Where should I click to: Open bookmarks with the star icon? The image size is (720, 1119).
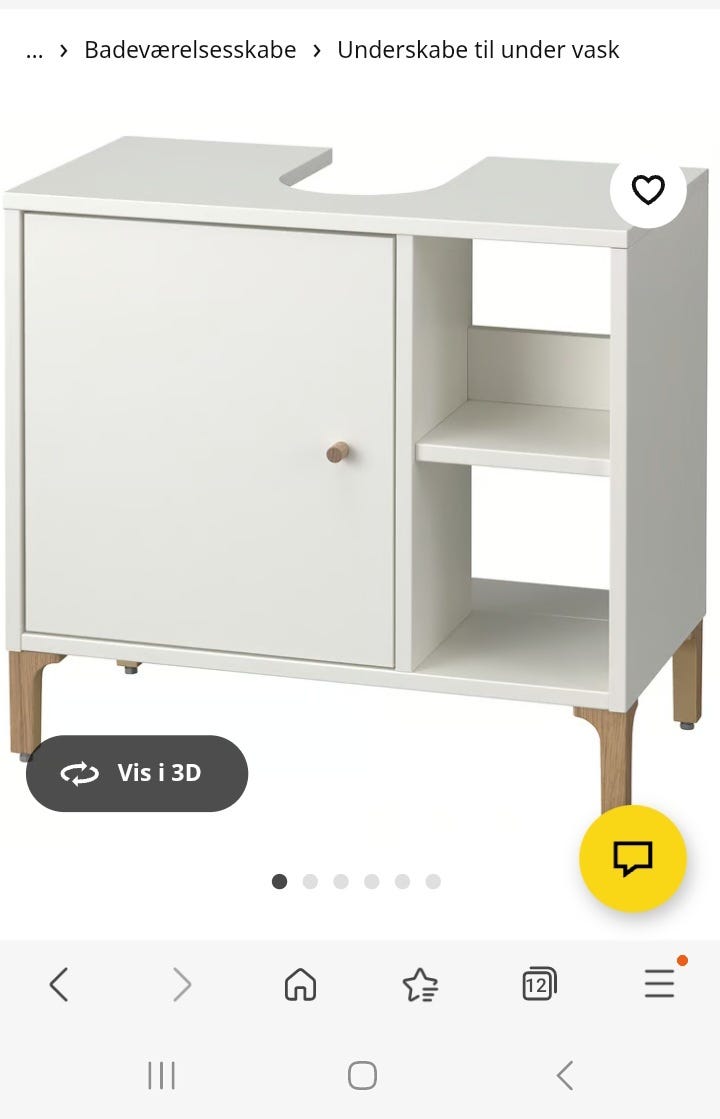click(x=420, y=984)
